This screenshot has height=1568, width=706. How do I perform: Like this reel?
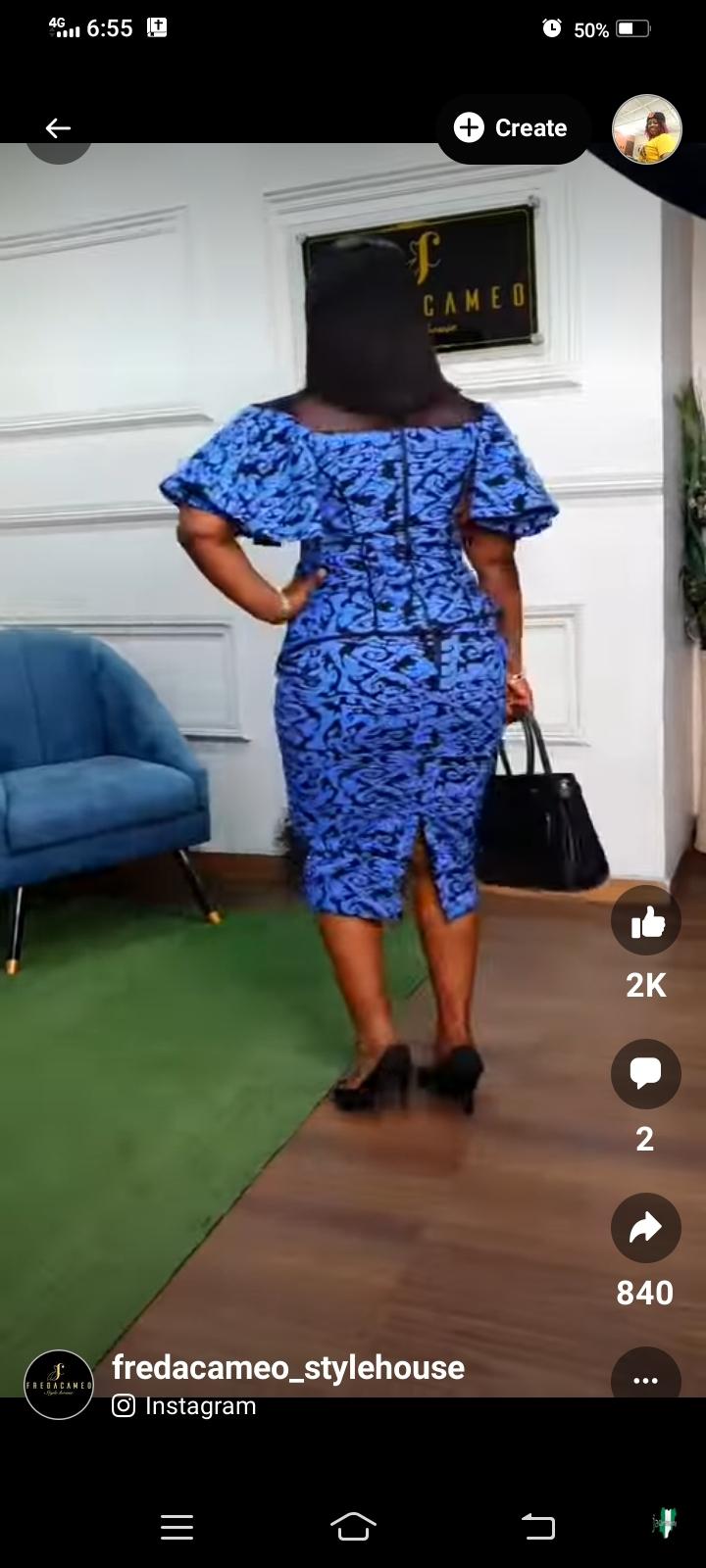(646, 920)
